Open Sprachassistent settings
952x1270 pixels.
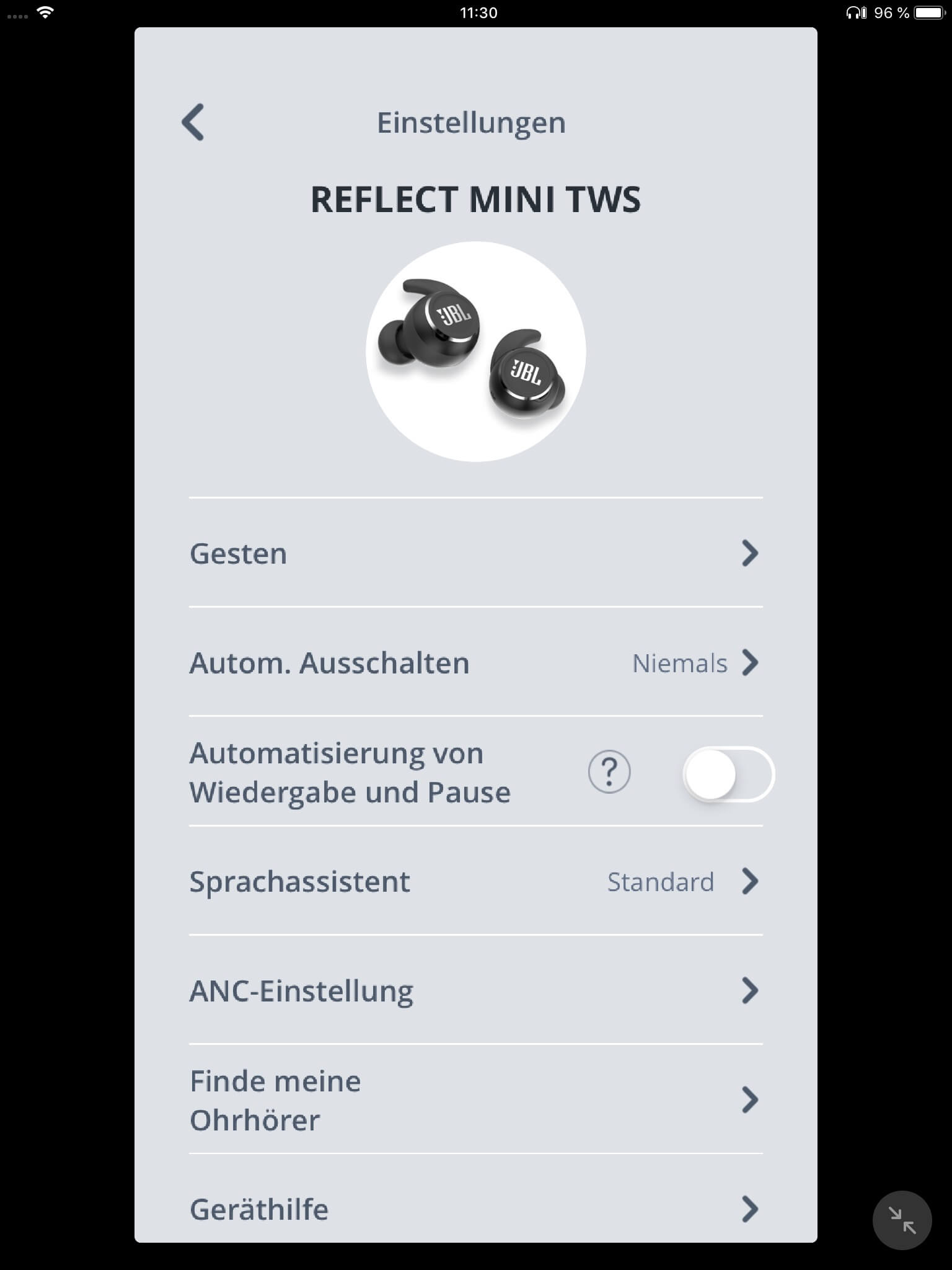click(x=475, y=881)
